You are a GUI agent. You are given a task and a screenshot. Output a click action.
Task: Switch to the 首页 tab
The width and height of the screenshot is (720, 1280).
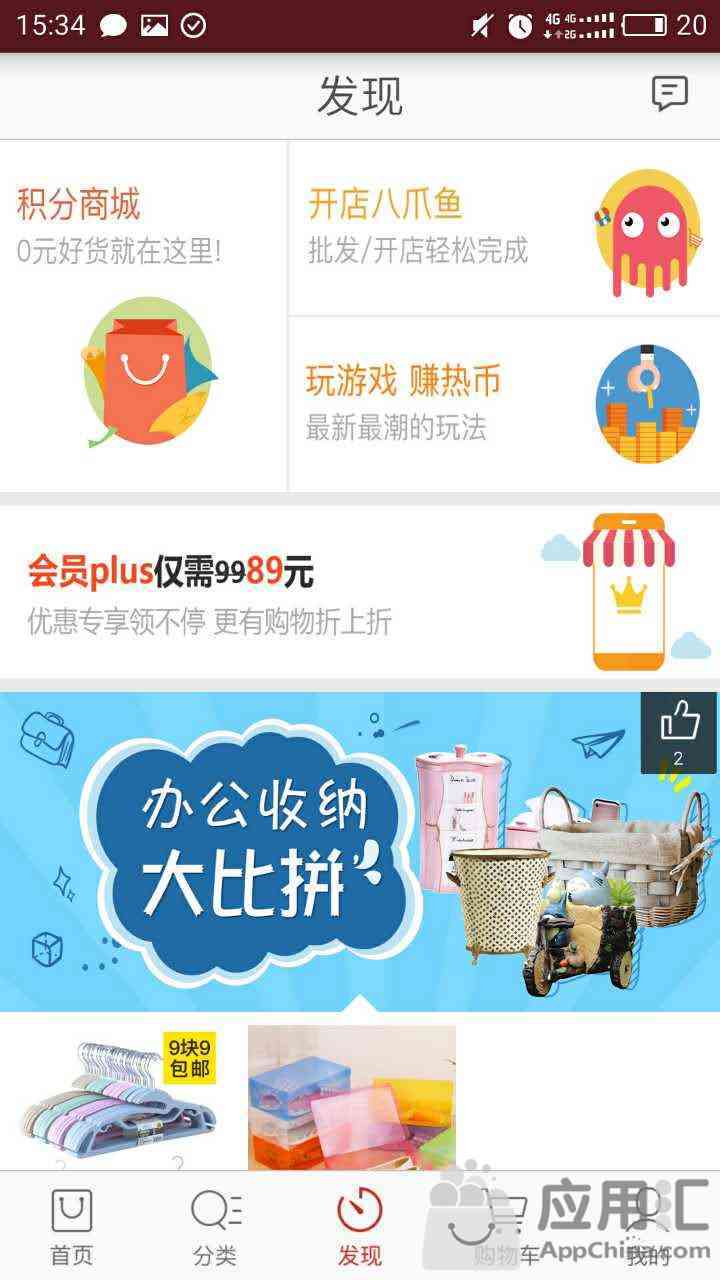(72, 1227)
